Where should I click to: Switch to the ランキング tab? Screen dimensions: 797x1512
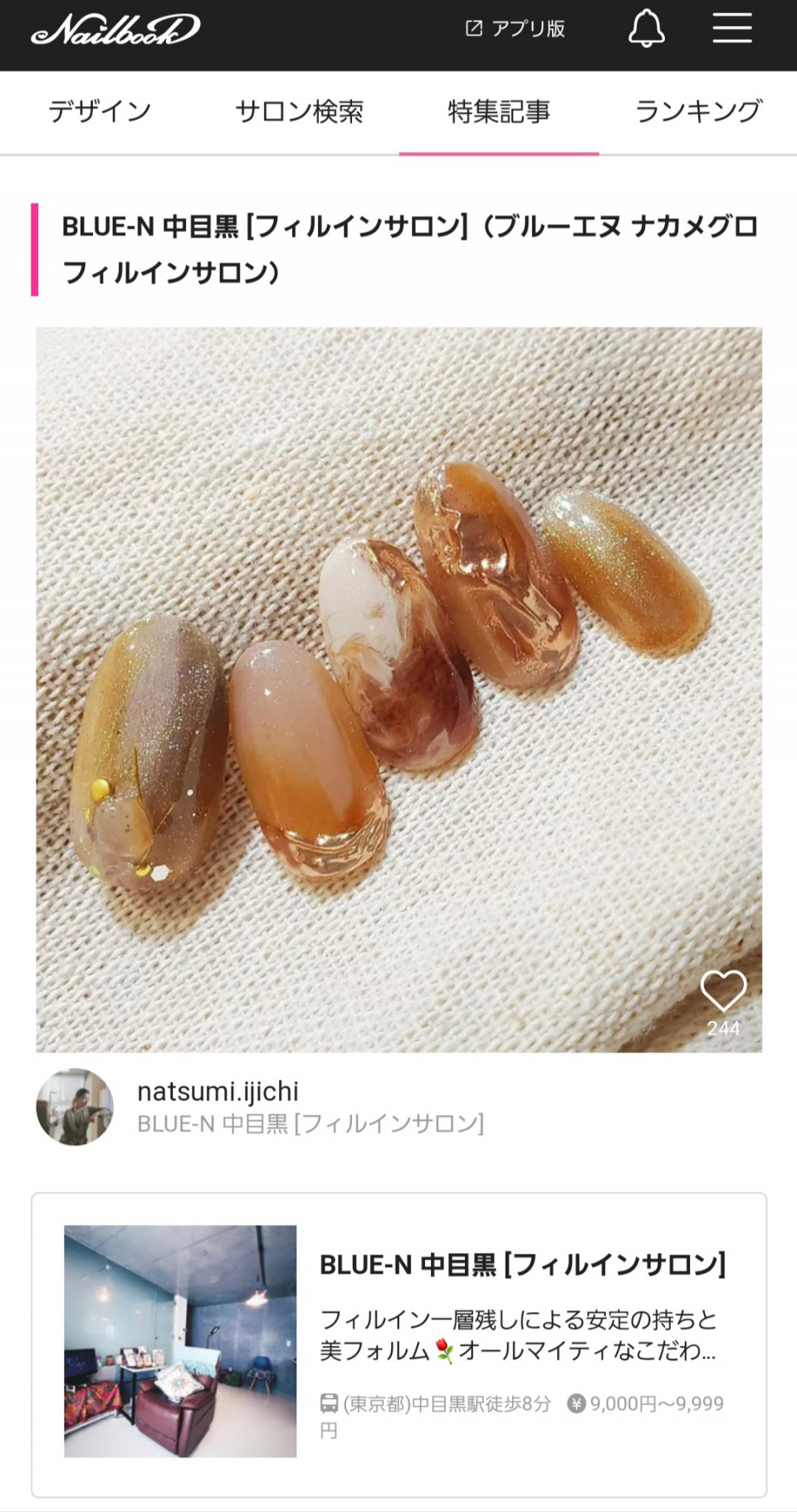pyautogui.click(x=697, y=111)
